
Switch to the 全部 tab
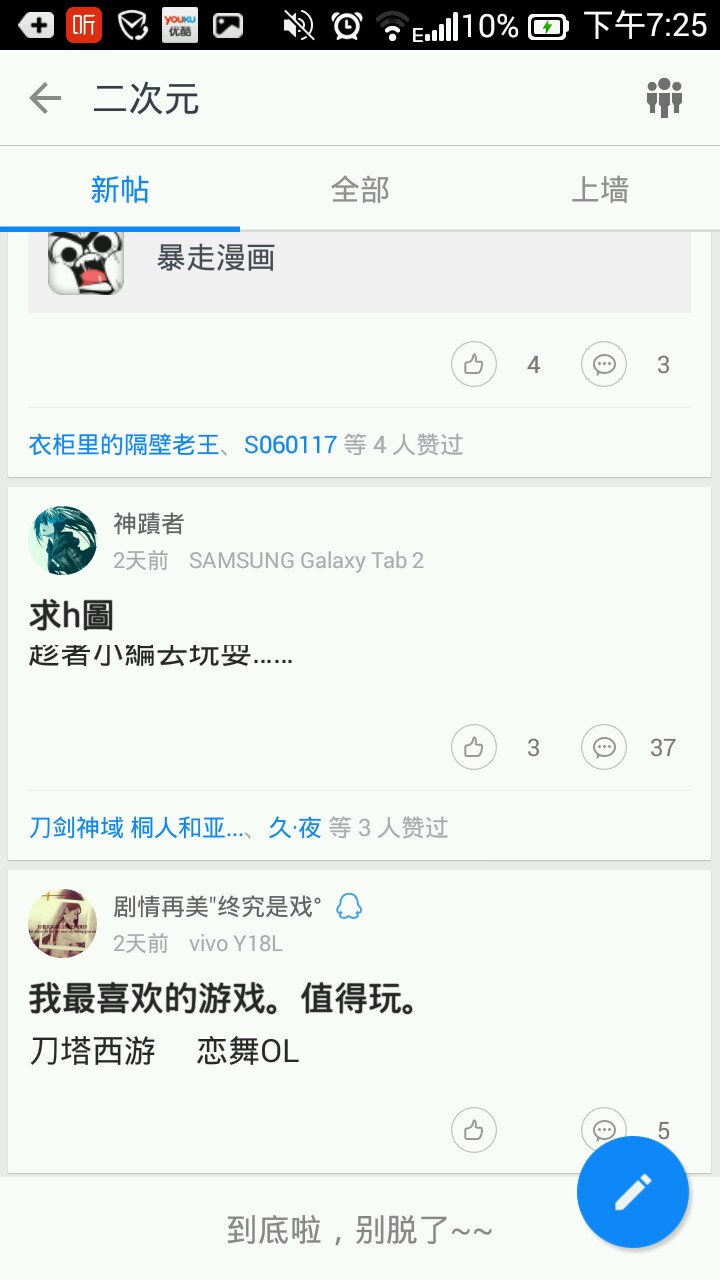pos(360,189)
